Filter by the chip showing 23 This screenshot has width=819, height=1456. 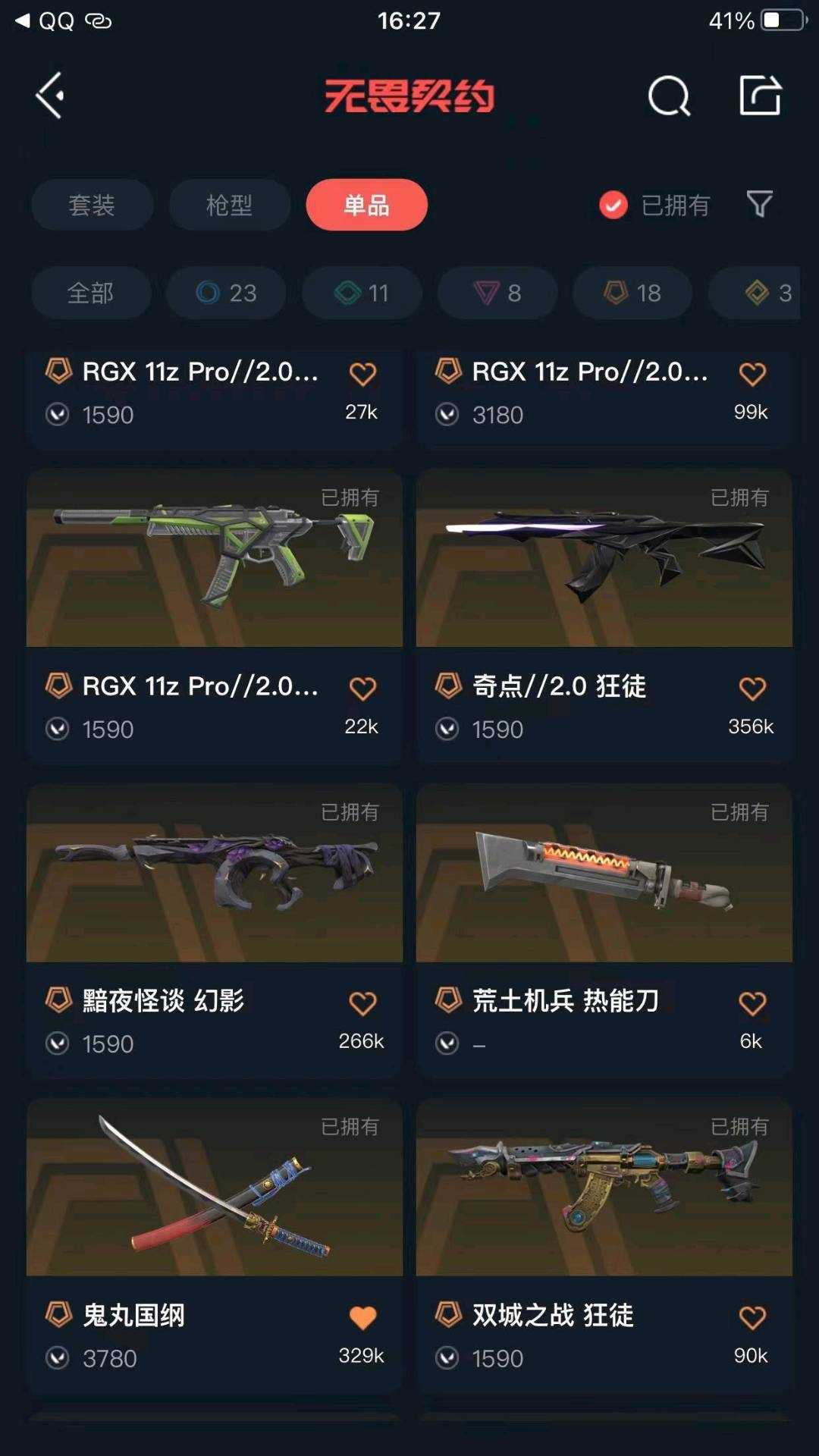tap(226, 293)
